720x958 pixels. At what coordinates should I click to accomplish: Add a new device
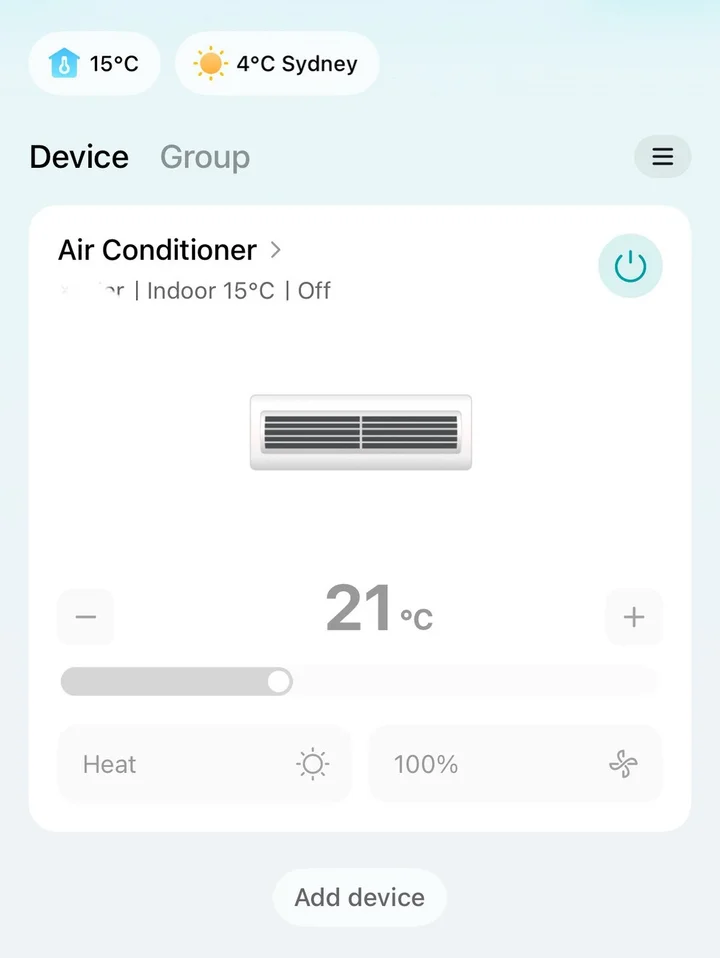(x=360, y=897)
